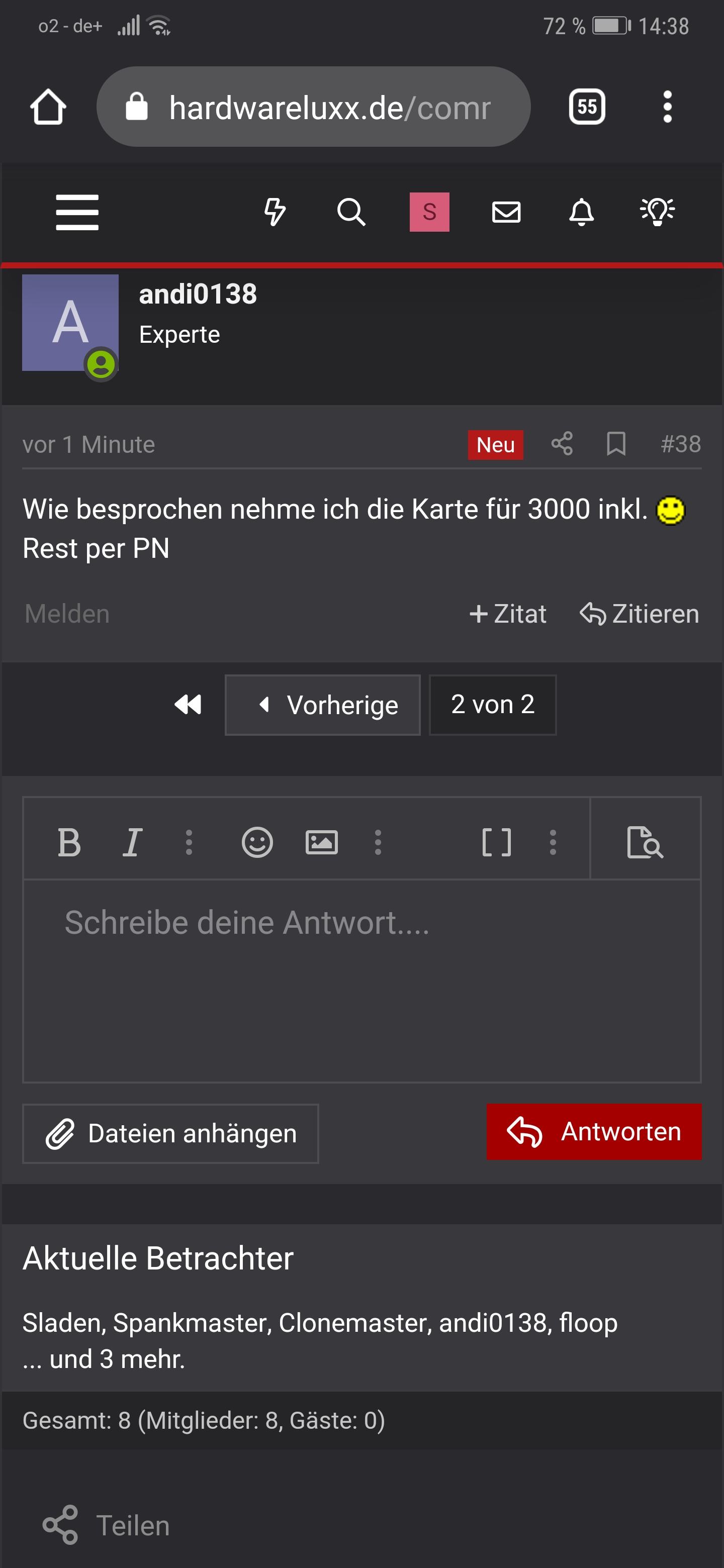Open the pink S account avatar
Viewport: 724px width, 1568px height.
click(429, 212)
